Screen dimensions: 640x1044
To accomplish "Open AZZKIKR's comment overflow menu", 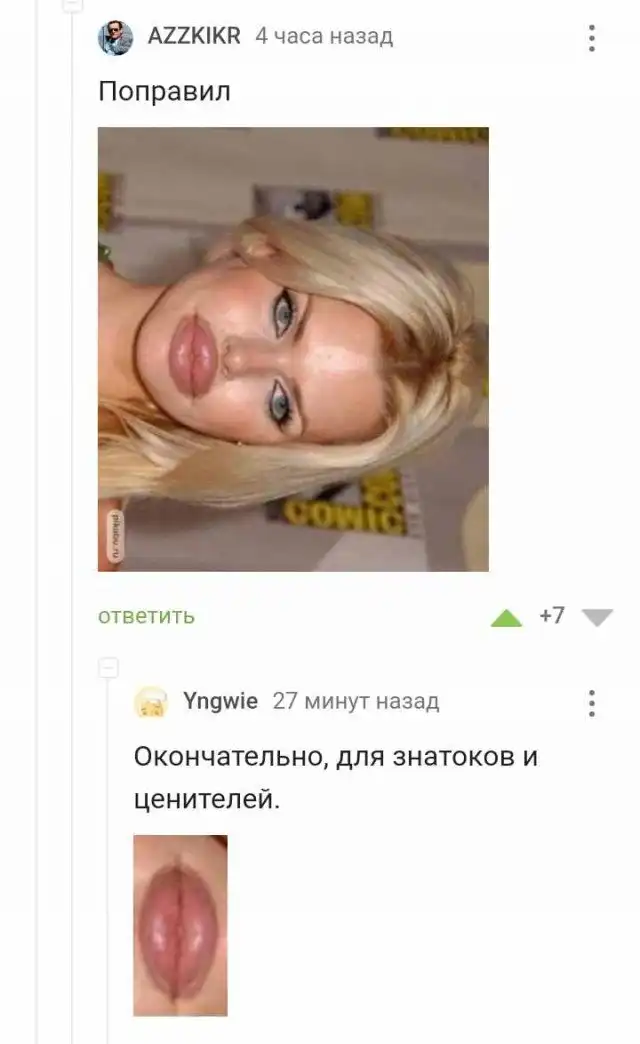I will tap(592, 38).
